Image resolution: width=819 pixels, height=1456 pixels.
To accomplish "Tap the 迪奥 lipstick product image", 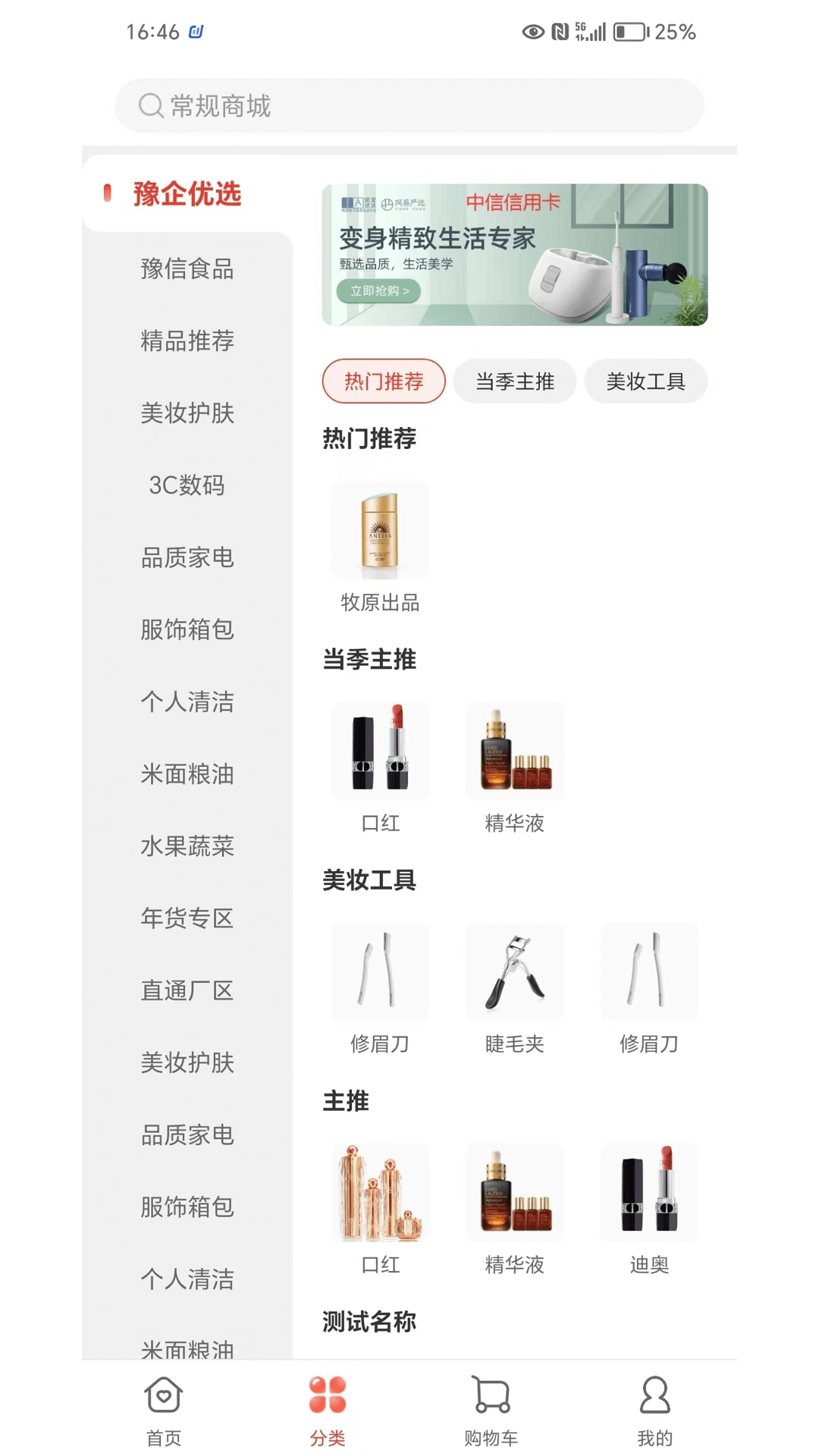I will [648, 1193].
